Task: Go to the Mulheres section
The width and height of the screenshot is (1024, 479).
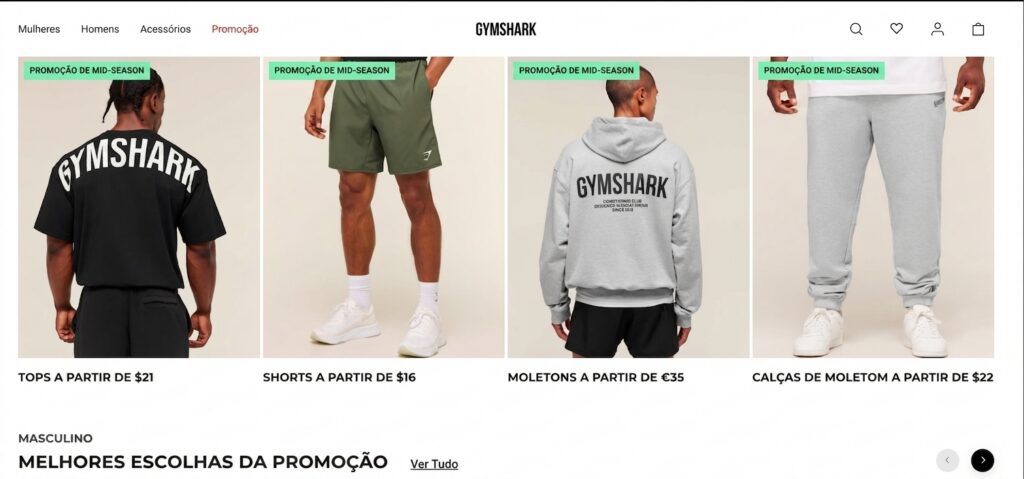Action: point(39,29)
